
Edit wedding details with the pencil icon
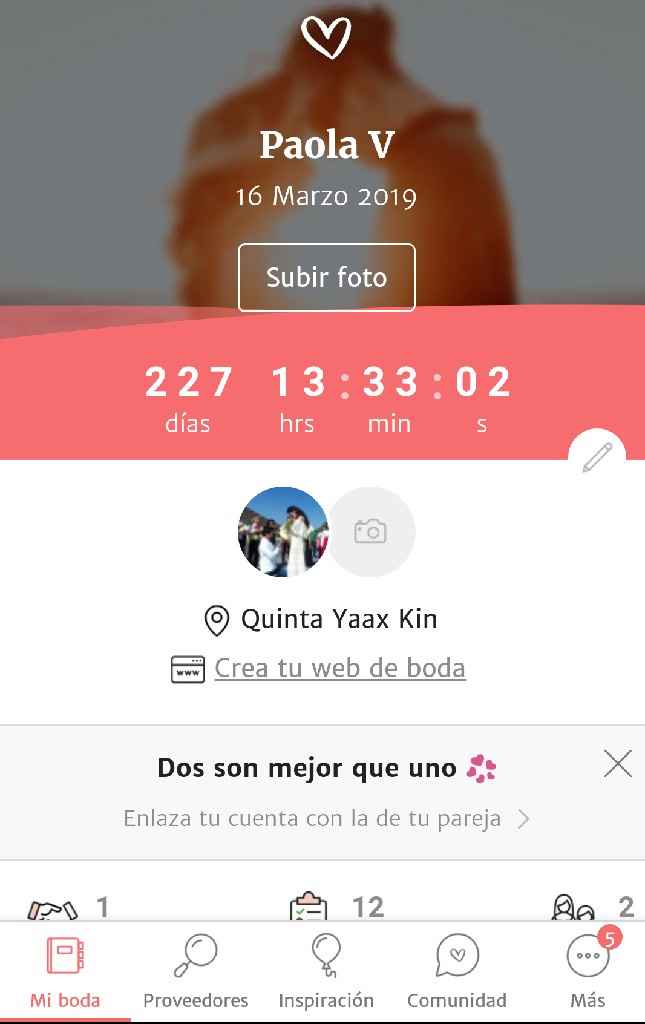[x=597, y=458]
